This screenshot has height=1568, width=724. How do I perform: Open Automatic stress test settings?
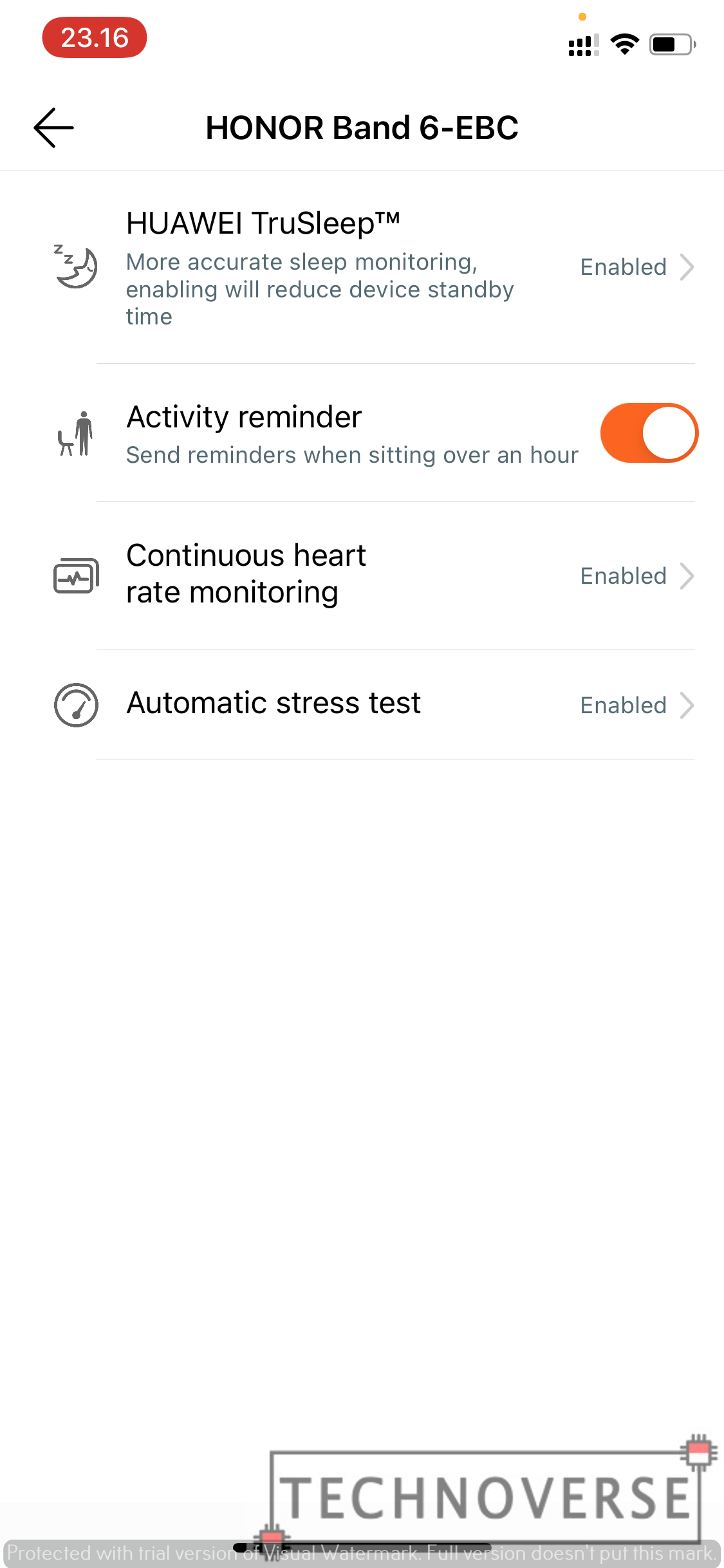[362, 705]
